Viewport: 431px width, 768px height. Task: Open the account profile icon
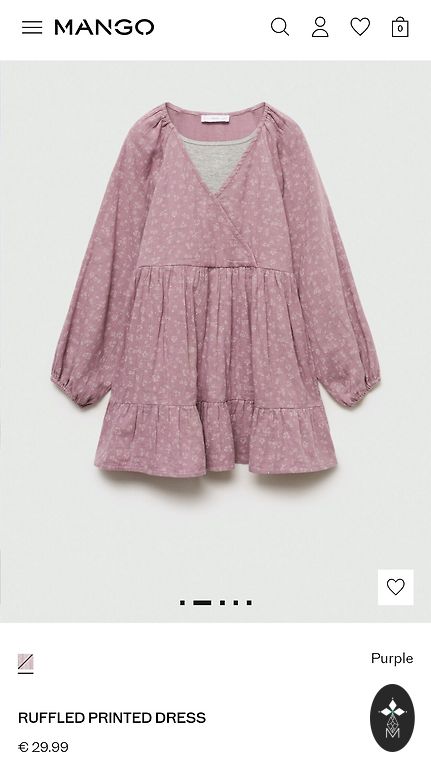[x=320, y=27]
